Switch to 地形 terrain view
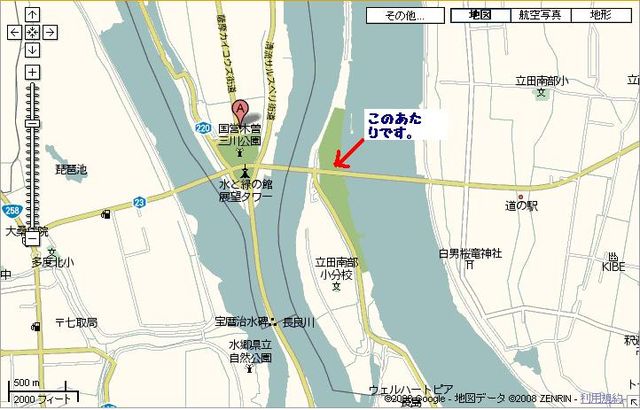Screen dimensions: 640x410 [x=601, y=16]
